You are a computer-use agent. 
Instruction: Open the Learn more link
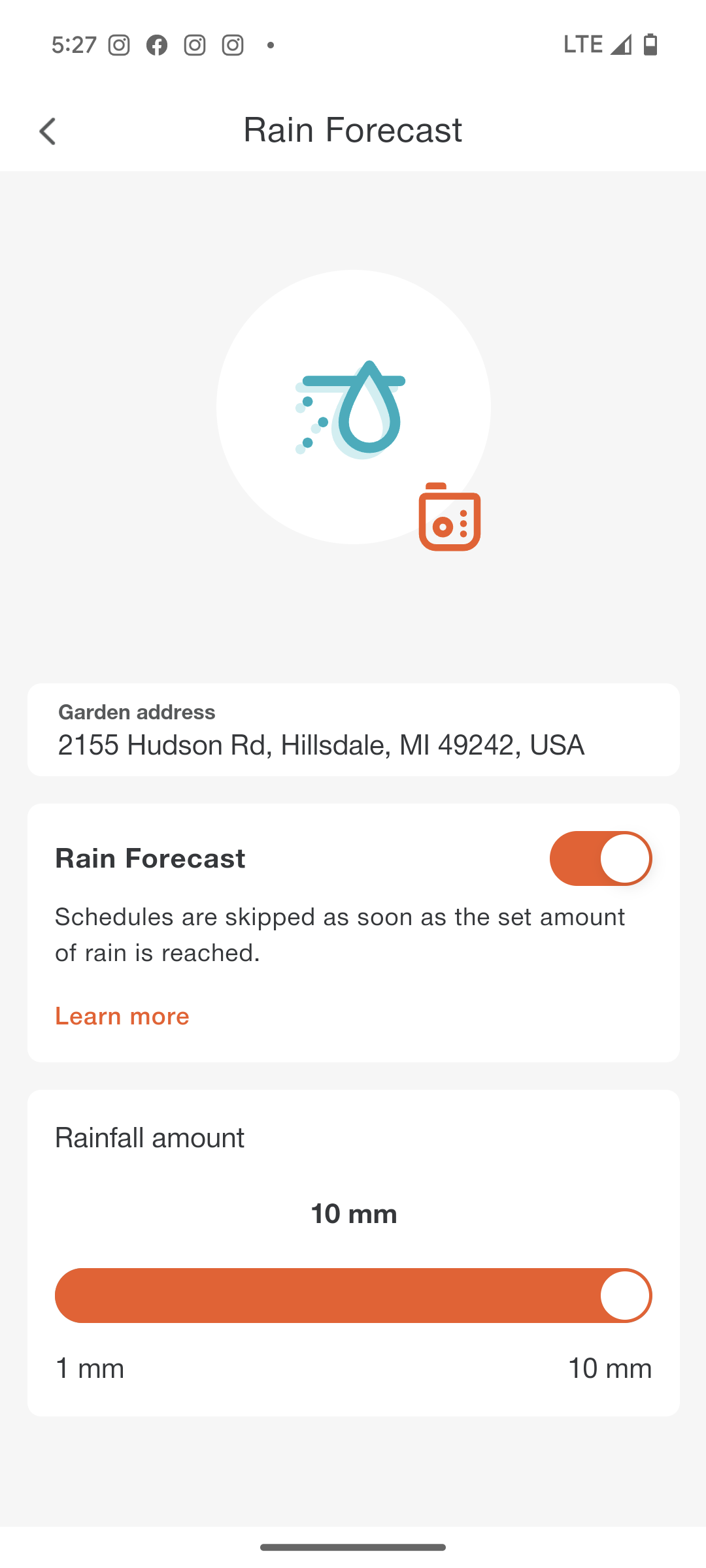point(122,1017)
